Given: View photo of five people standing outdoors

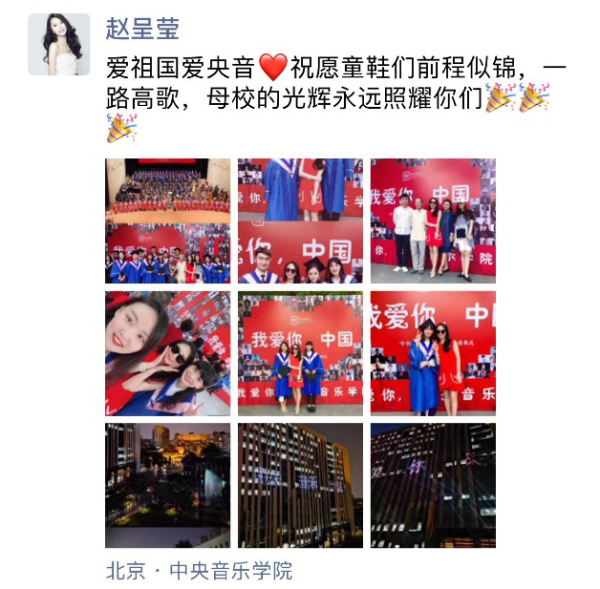Looking at the screenshot, I should pos(433,220).
